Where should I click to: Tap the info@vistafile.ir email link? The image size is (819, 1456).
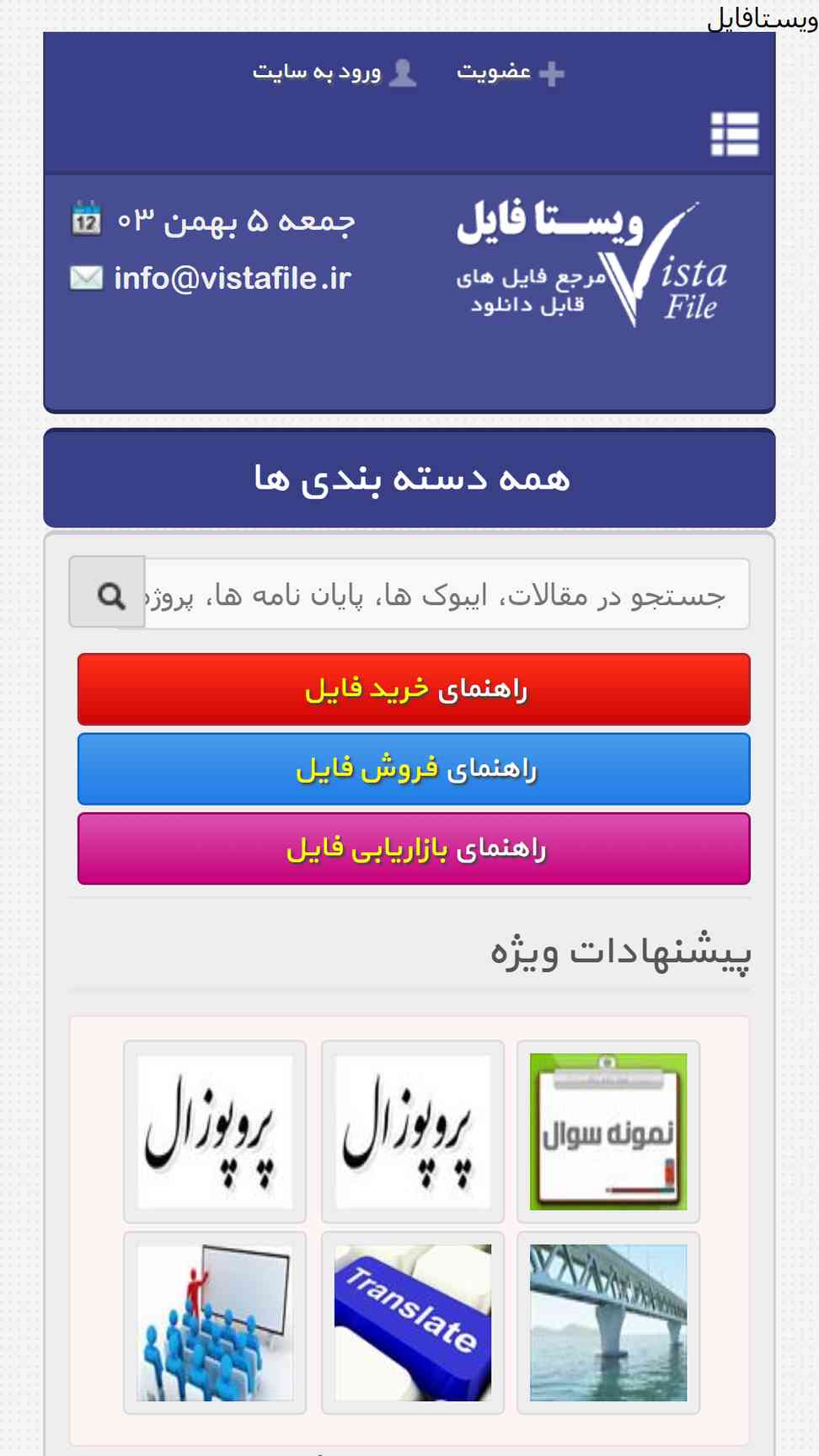click(231, 279)
